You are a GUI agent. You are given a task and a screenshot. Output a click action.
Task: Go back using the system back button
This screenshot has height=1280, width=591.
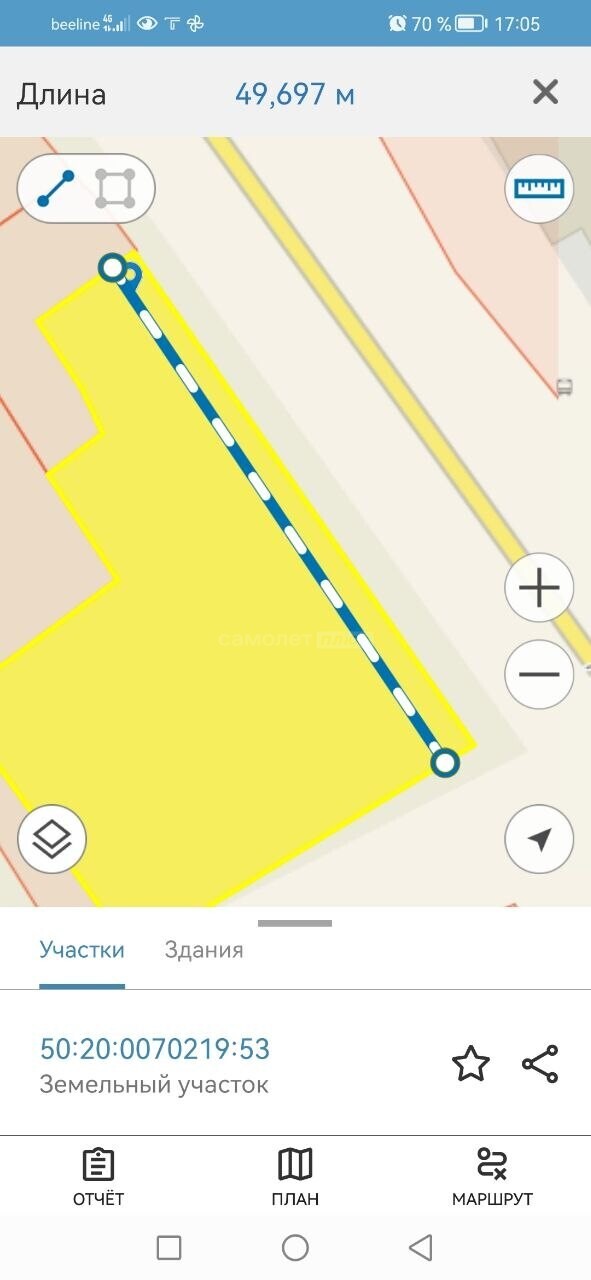[x=421, y=1247]
